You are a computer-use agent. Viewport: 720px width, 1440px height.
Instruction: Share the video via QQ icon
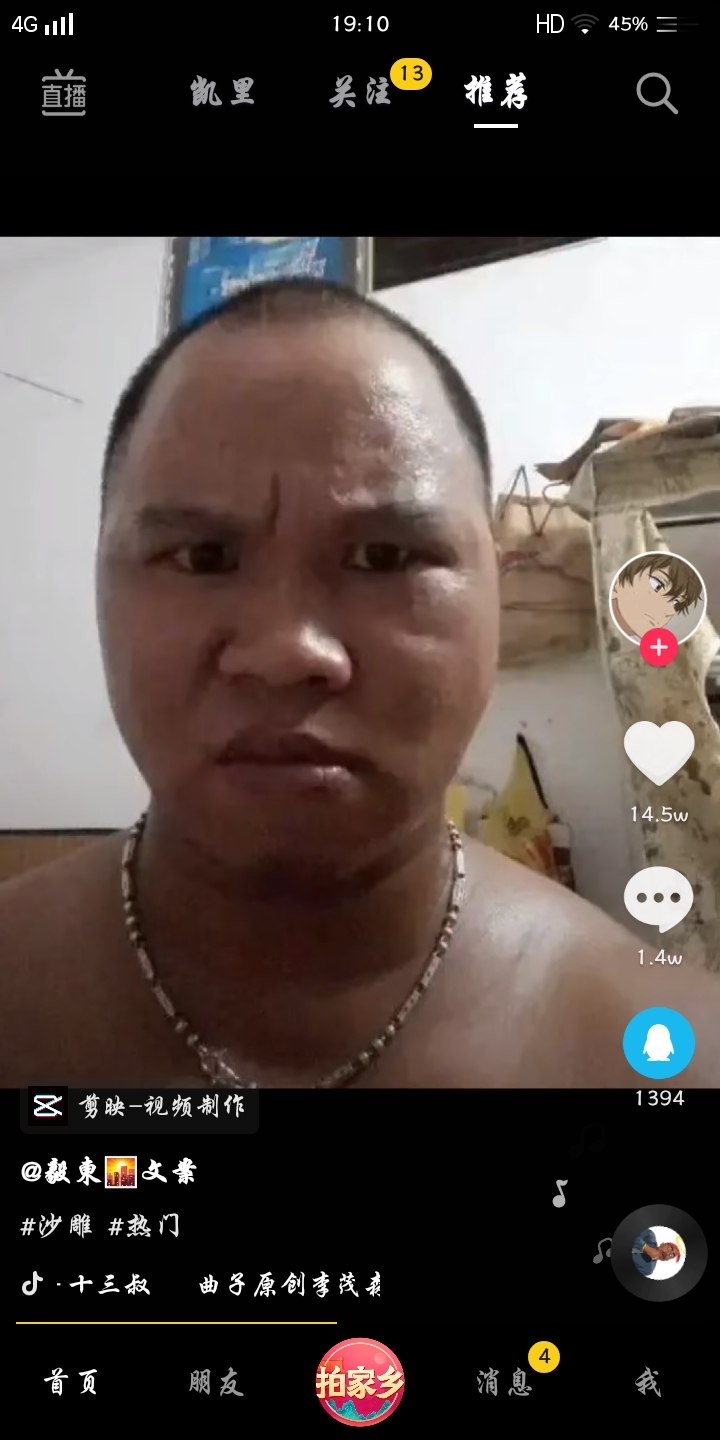click(659, 1043)
